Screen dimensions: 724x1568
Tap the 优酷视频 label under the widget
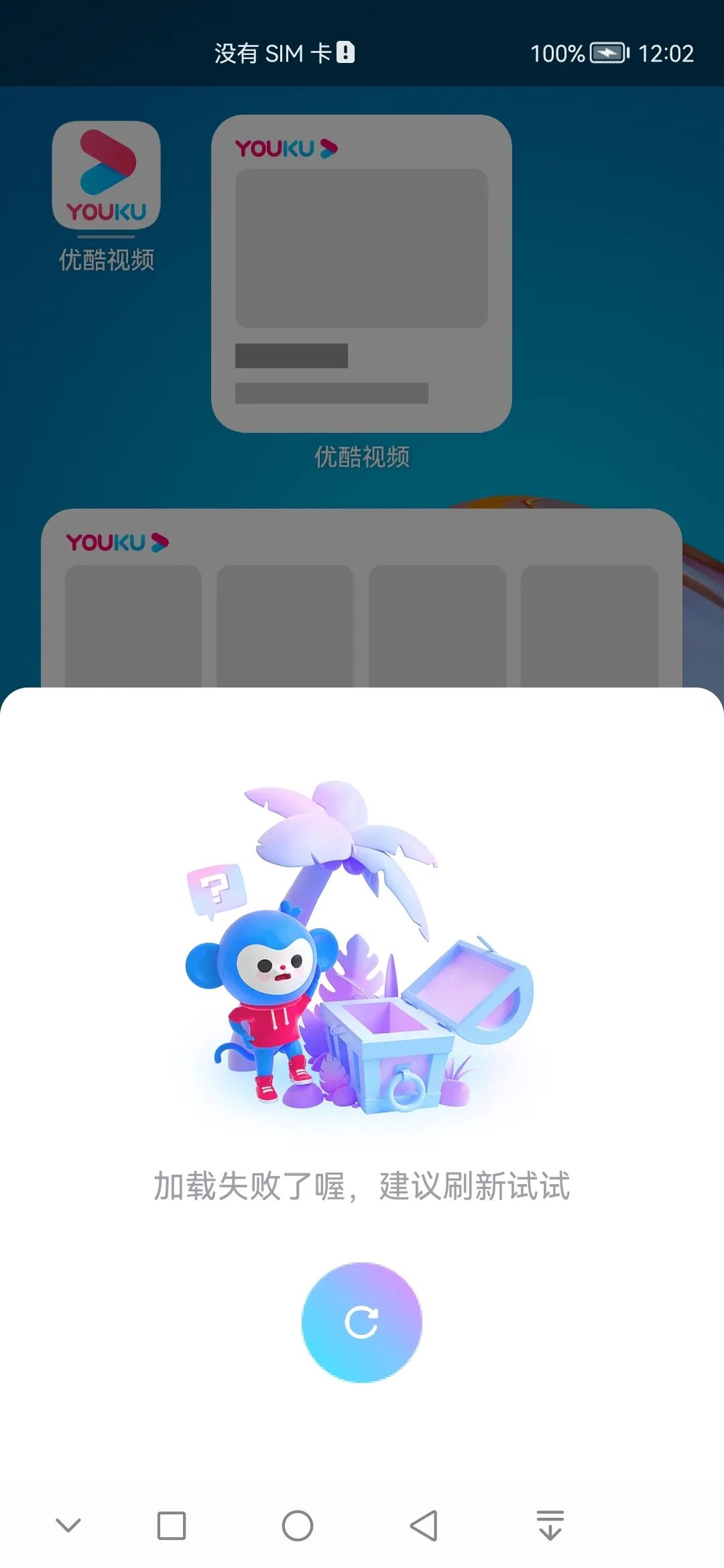(362, 458)
